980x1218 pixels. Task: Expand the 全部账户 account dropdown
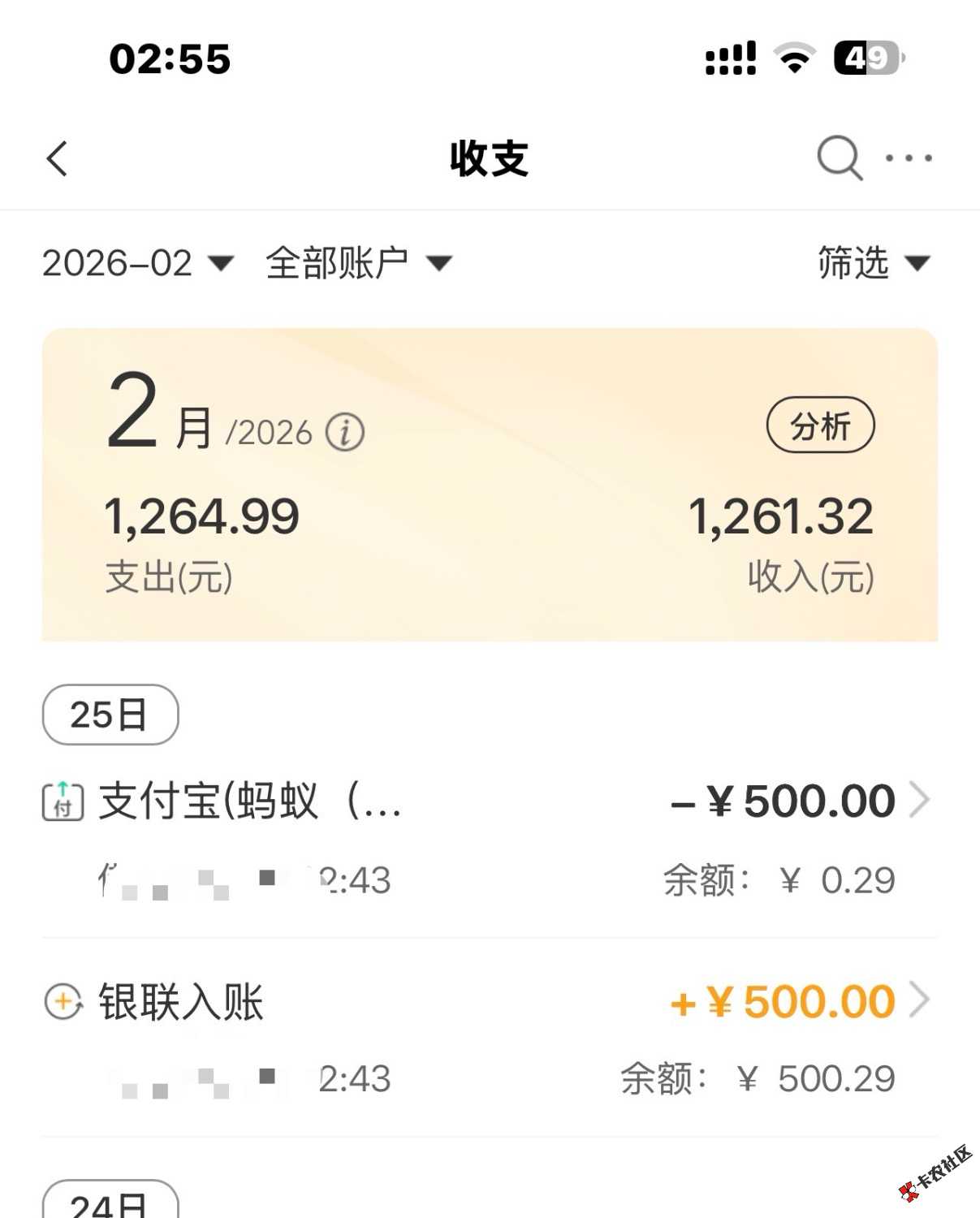(x=358, y=263)
